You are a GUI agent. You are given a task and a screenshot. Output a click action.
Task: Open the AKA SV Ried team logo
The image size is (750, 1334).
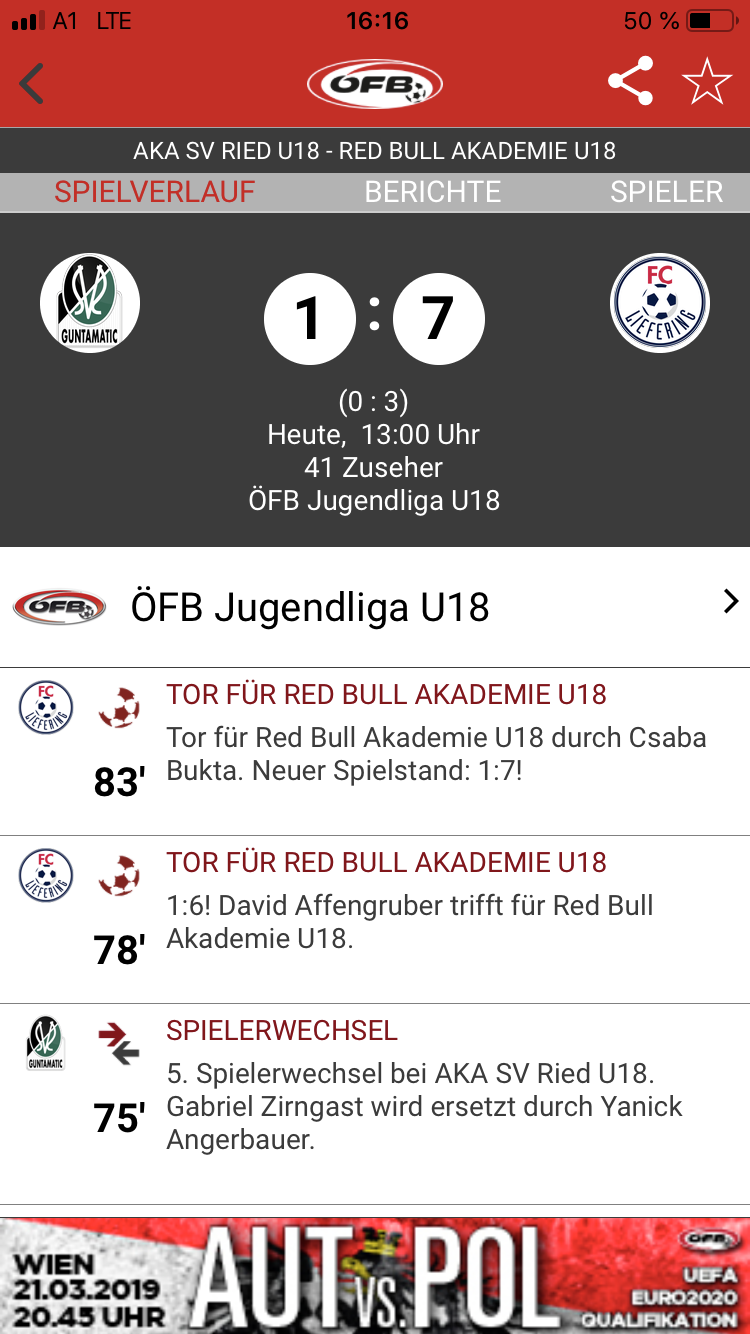coord(90,303)
